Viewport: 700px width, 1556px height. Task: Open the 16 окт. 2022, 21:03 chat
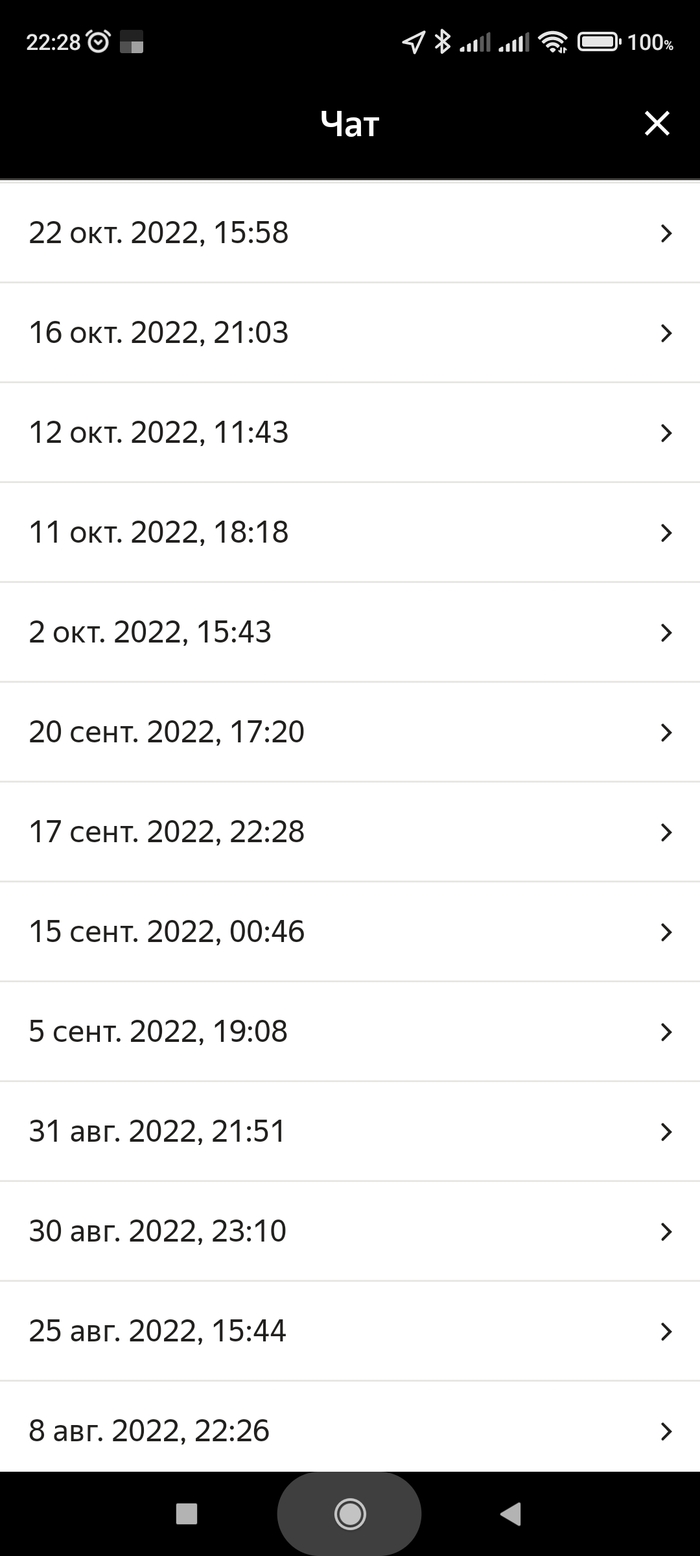(x=350, y=333)
